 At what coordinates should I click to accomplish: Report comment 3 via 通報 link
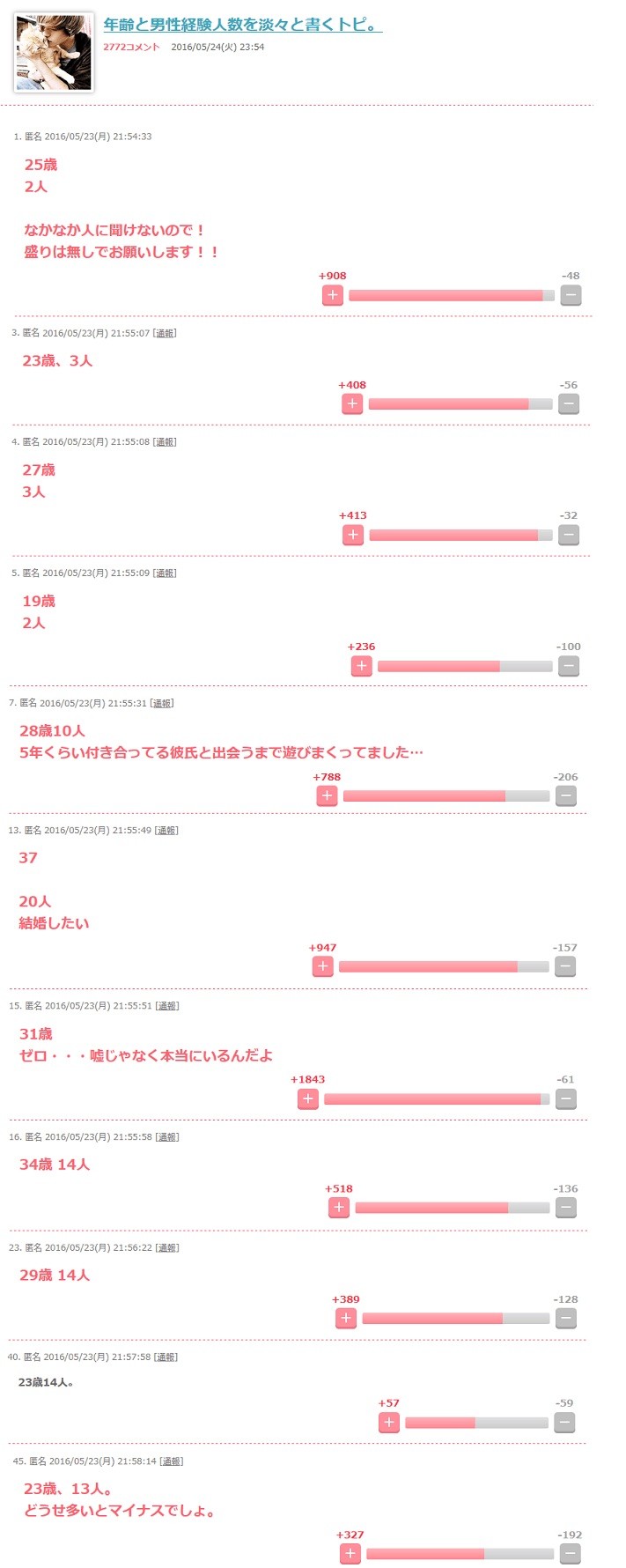point(165,333)
